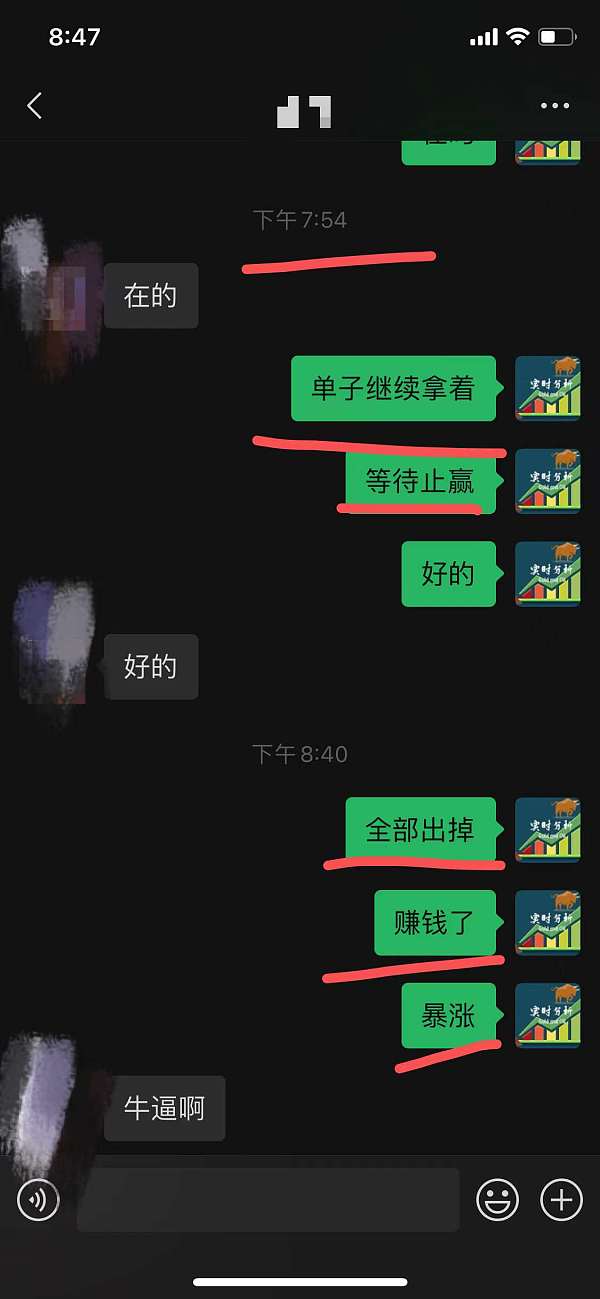Open sender avatar beside 单子继续拿着
The image size is (600, 1299).
pyautogui.click(x=548, y=388)
